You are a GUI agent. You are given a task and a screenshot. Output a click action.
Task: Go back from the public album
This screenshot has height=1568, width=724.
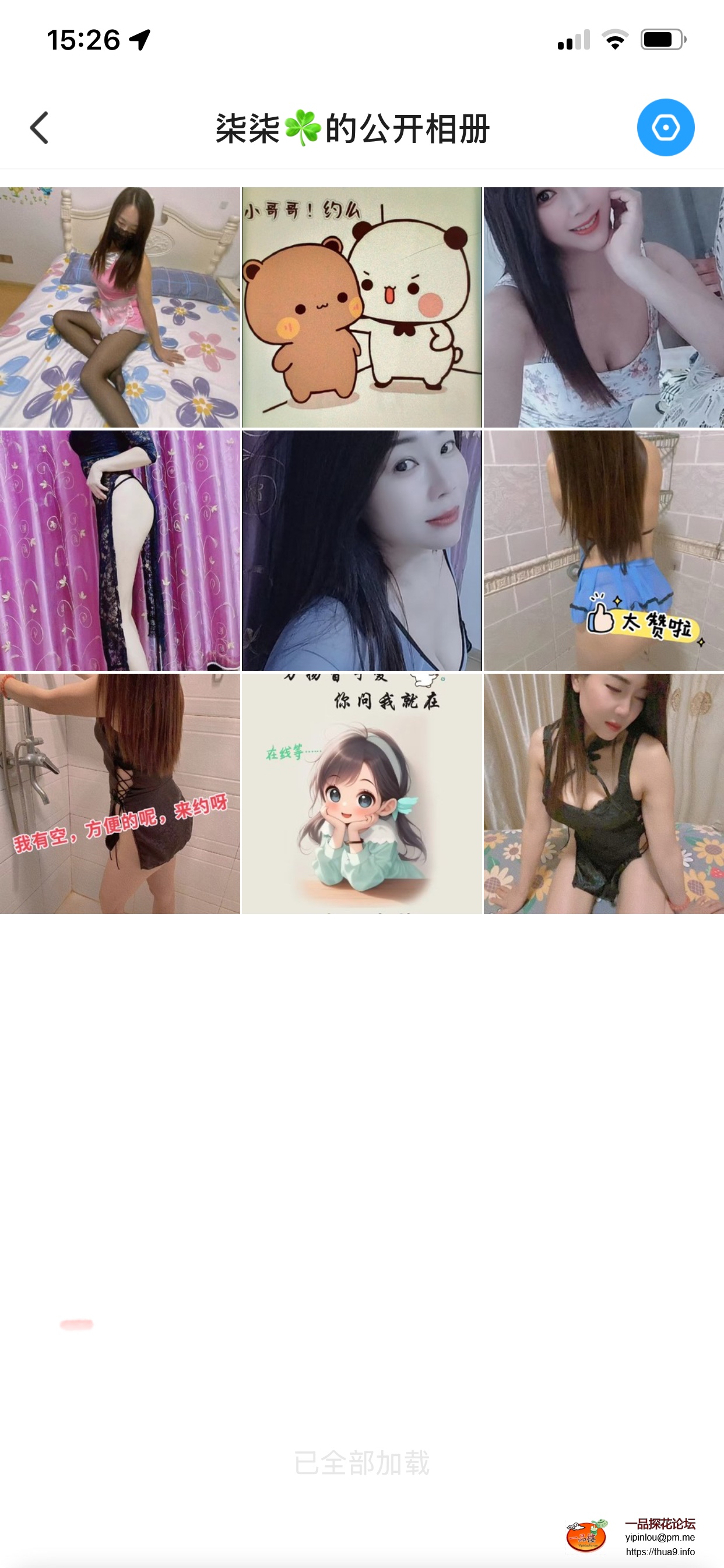click(40, 128)
